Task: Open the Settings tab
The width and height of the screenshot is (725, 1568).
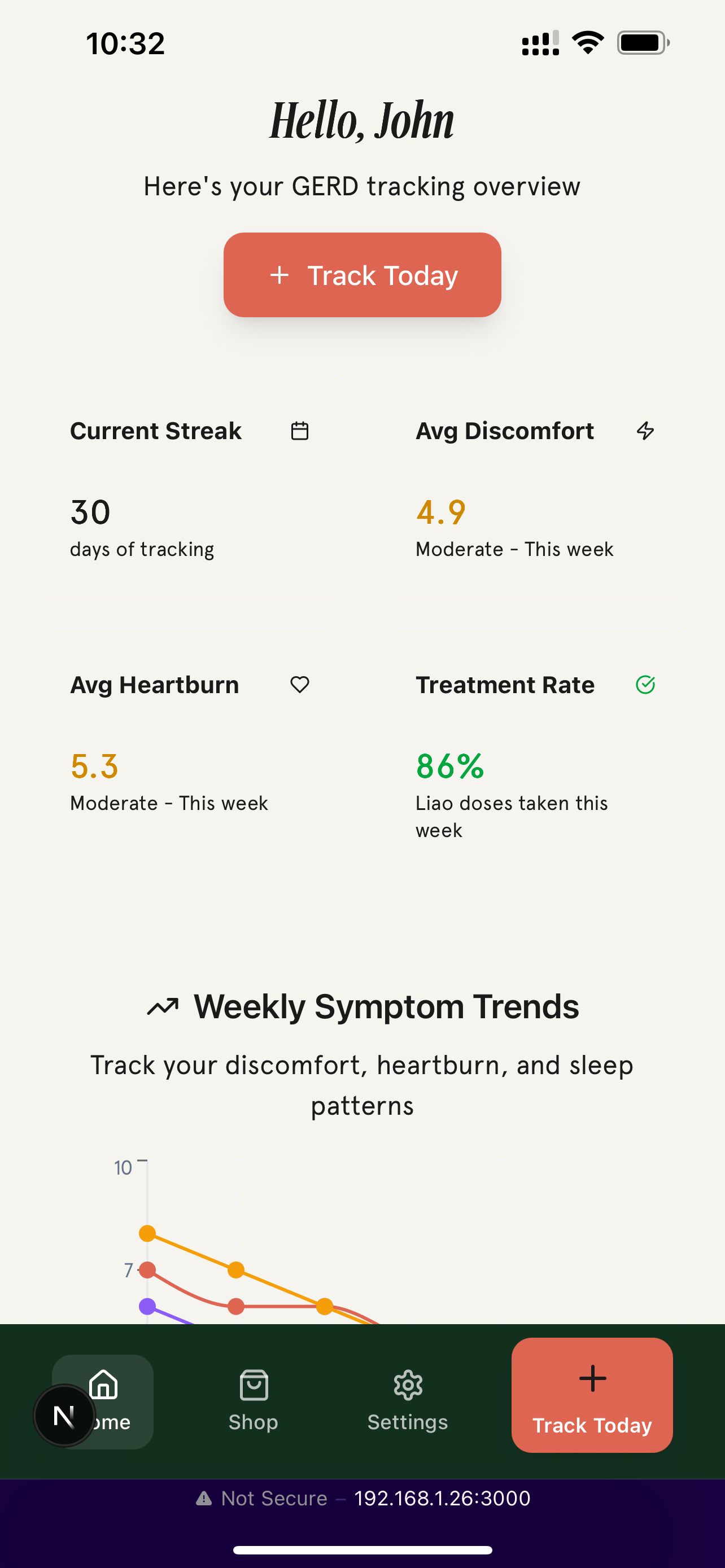Action: click(x=407, y=1400)
